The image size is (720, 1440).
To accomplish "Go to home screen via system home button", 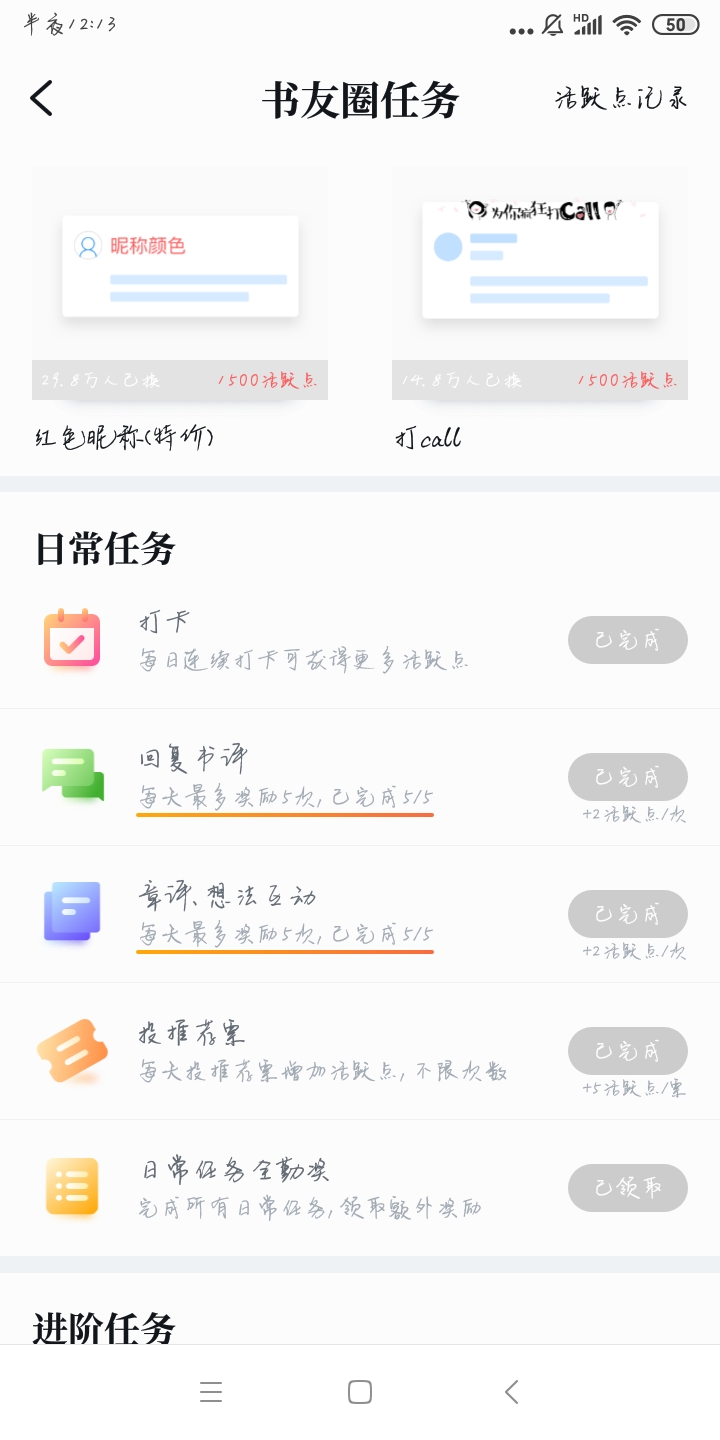I will pos(360,1392).
